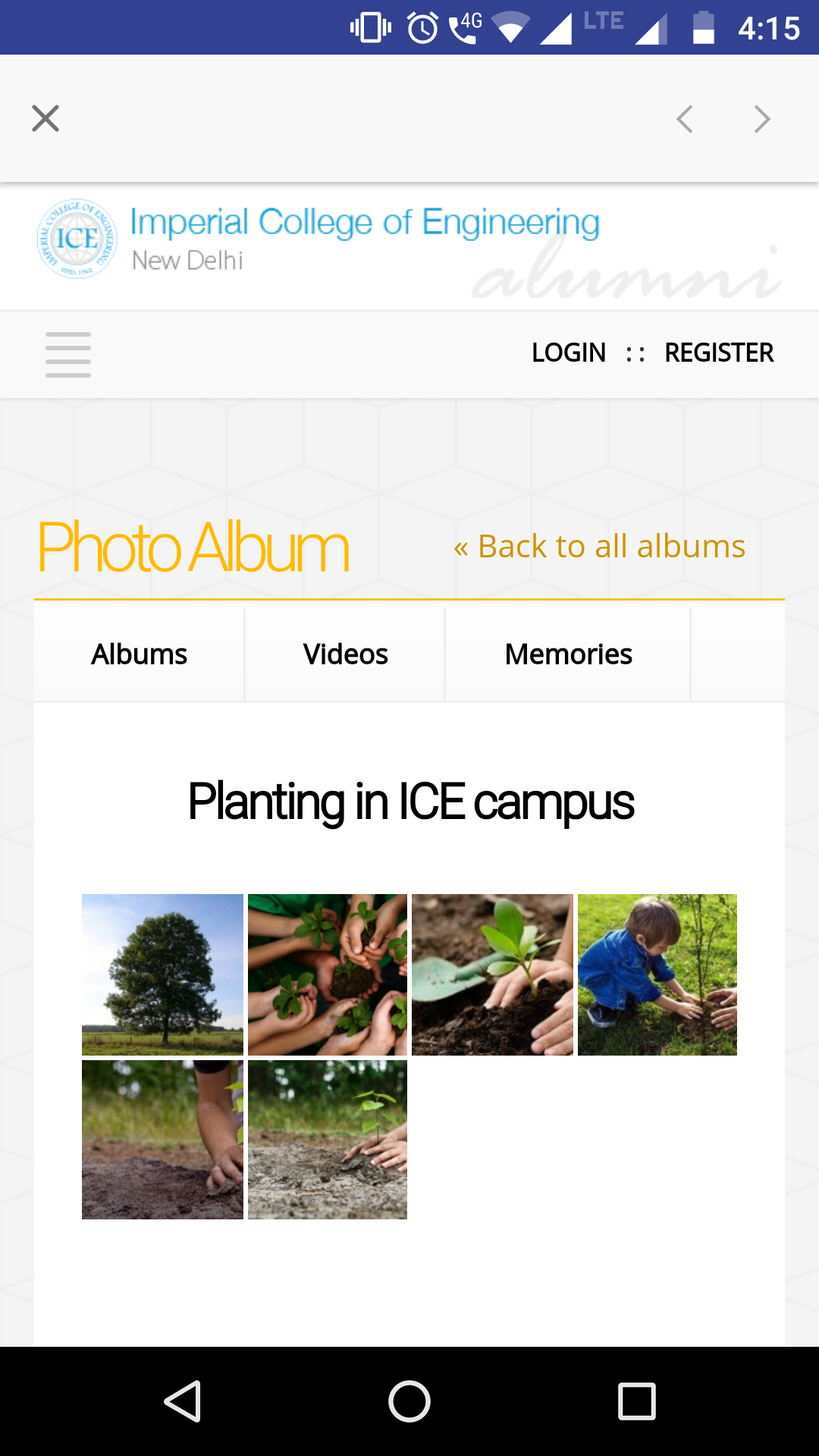View the photo of the child in blue
Viewport: 819px width, 1456px height.
pyautogui.click(x=657, y=974)
